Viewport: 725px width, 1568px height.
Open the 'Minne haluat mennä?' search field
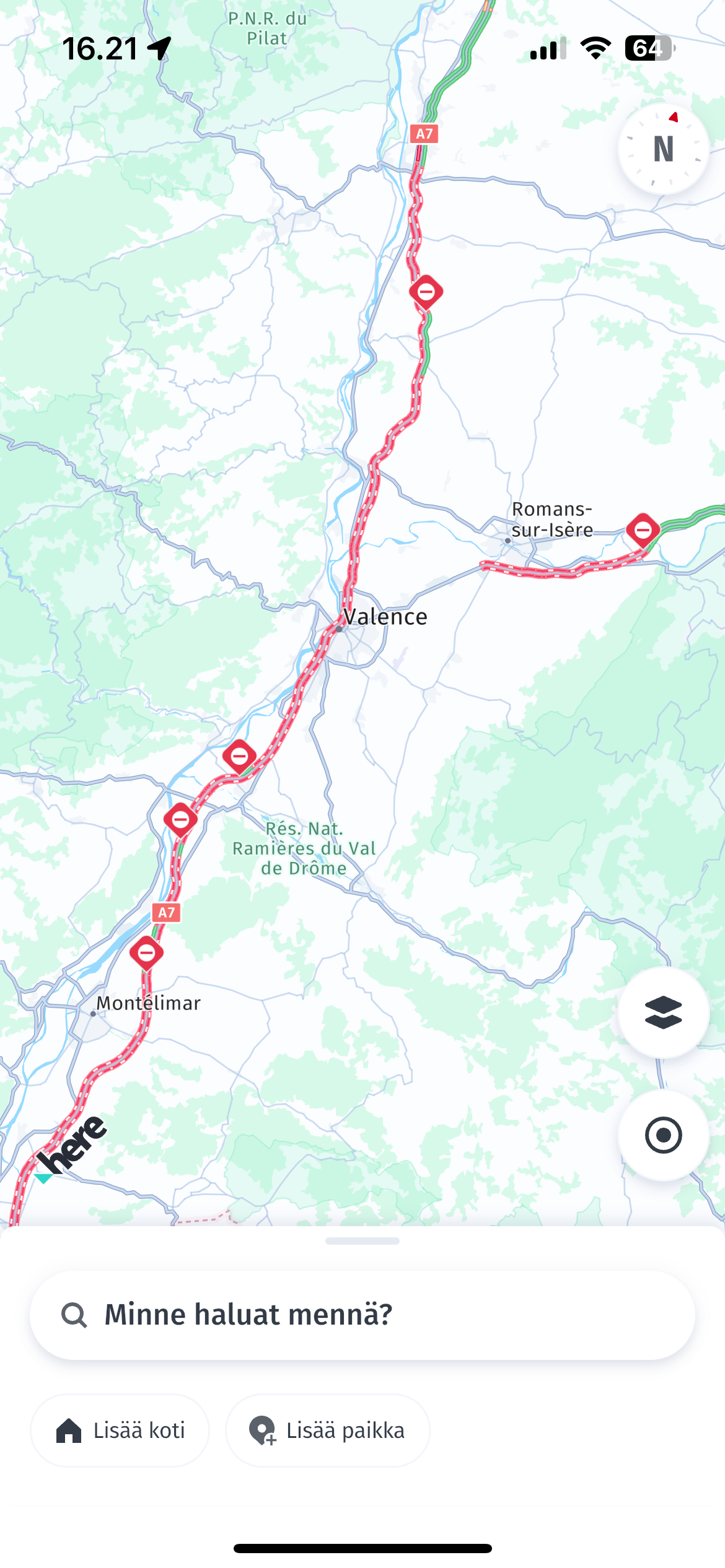pyautogui.click(x=362, y=1315)
